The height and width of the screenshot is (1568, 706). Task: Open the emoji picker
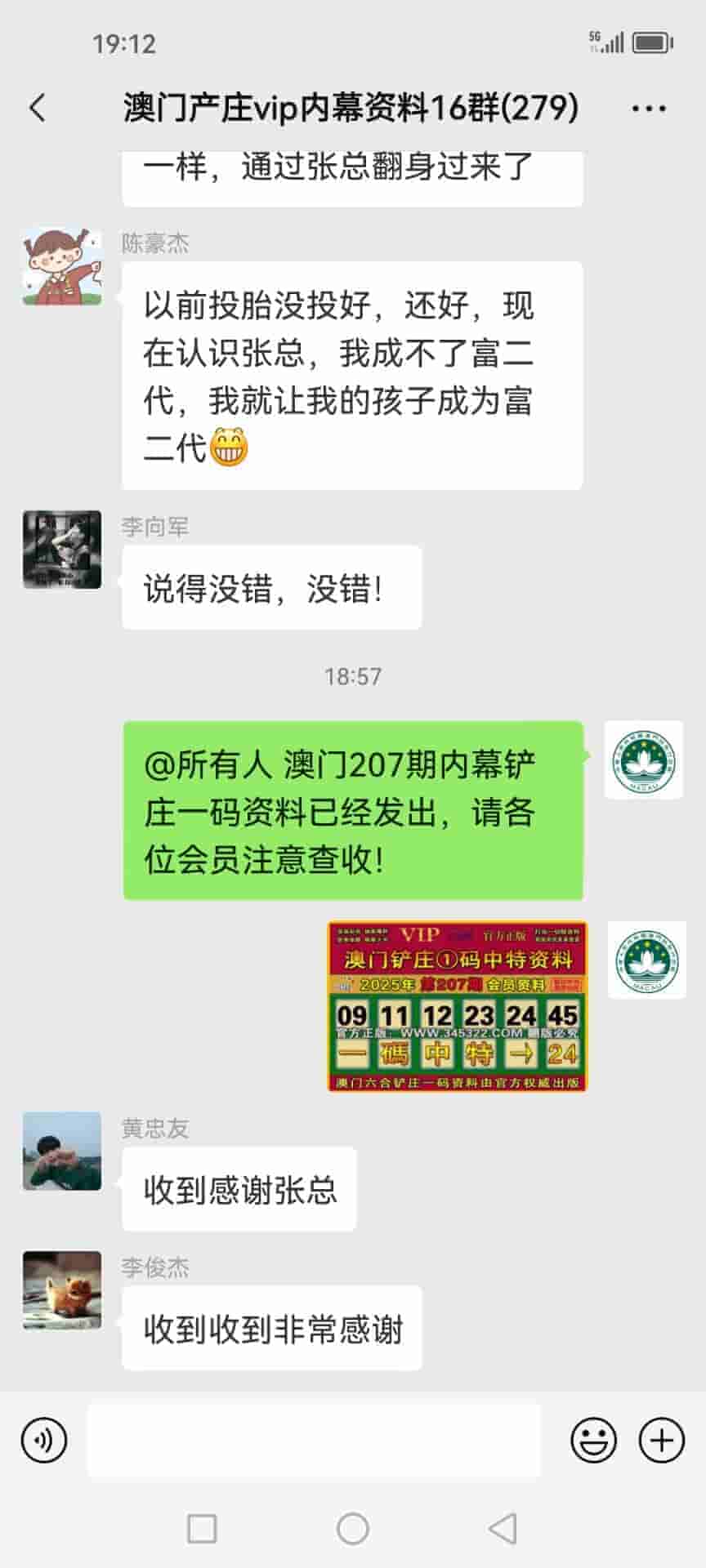[x=593, y=1441]
